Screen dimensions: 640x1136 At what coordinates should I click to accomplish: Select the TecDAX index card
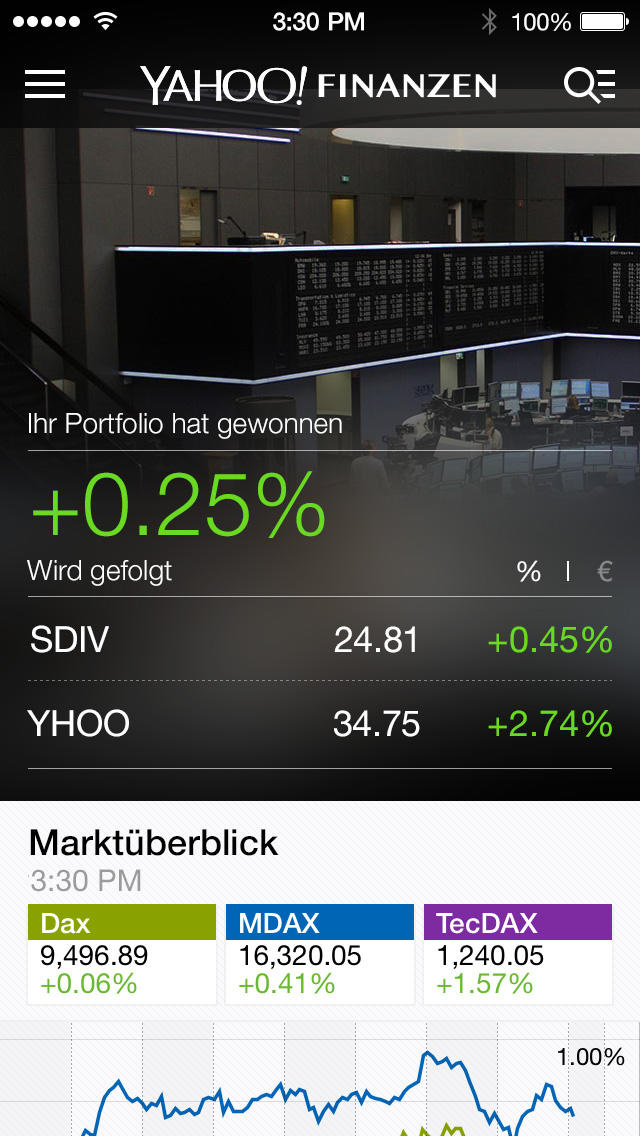517,954
